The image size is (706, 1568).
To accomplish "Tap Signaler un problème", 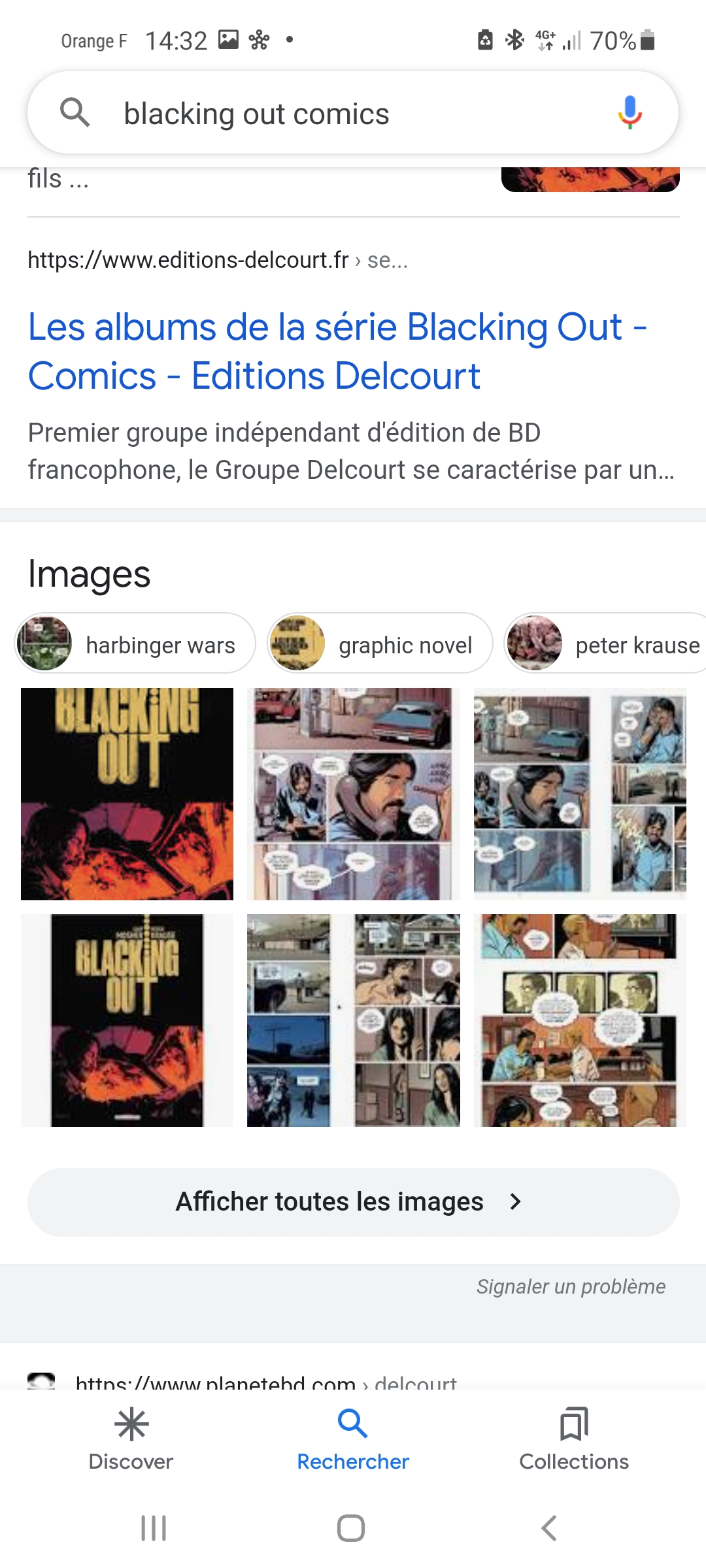I will point(571,1286).
